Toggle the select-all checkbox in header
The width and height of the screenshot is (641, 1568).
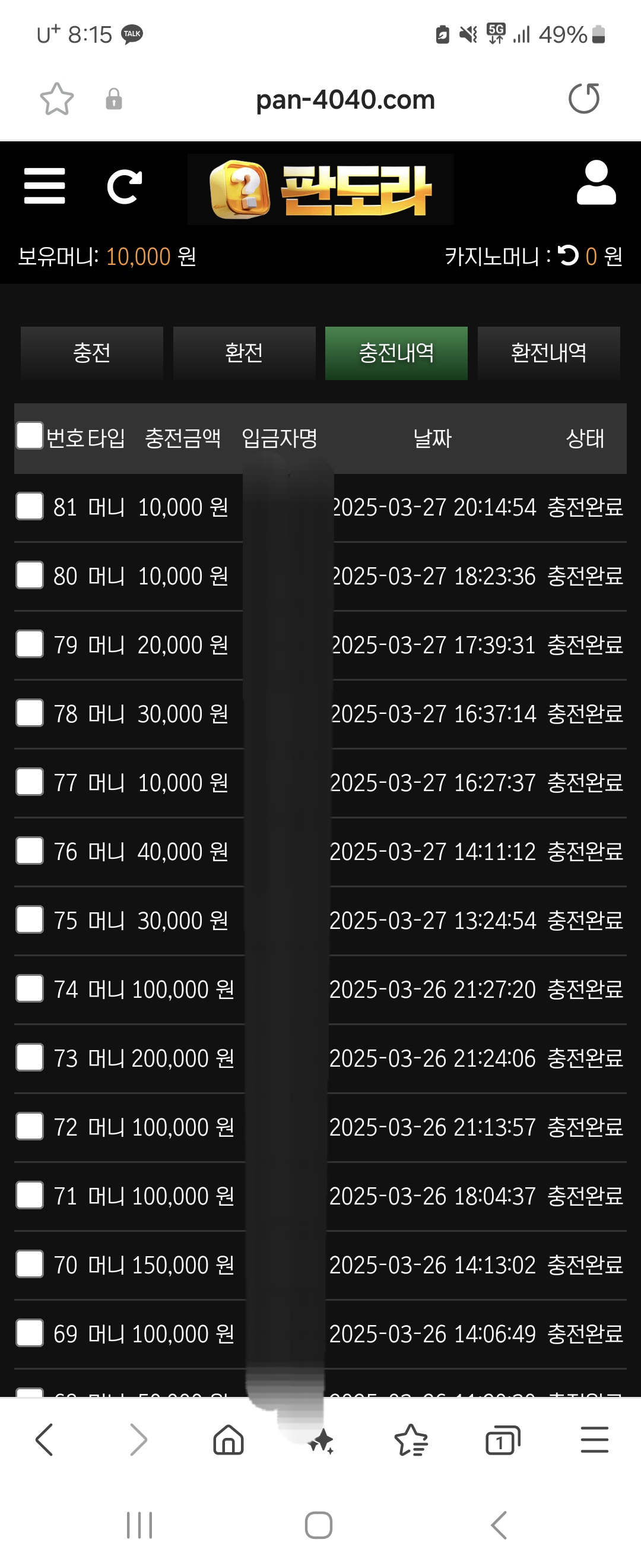(x=29, y=436)
